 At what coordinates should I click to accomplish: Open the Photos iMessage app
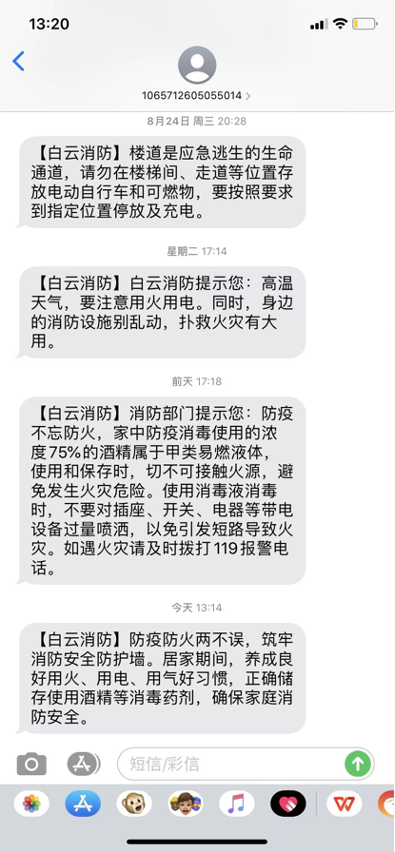tap(32, 803)
